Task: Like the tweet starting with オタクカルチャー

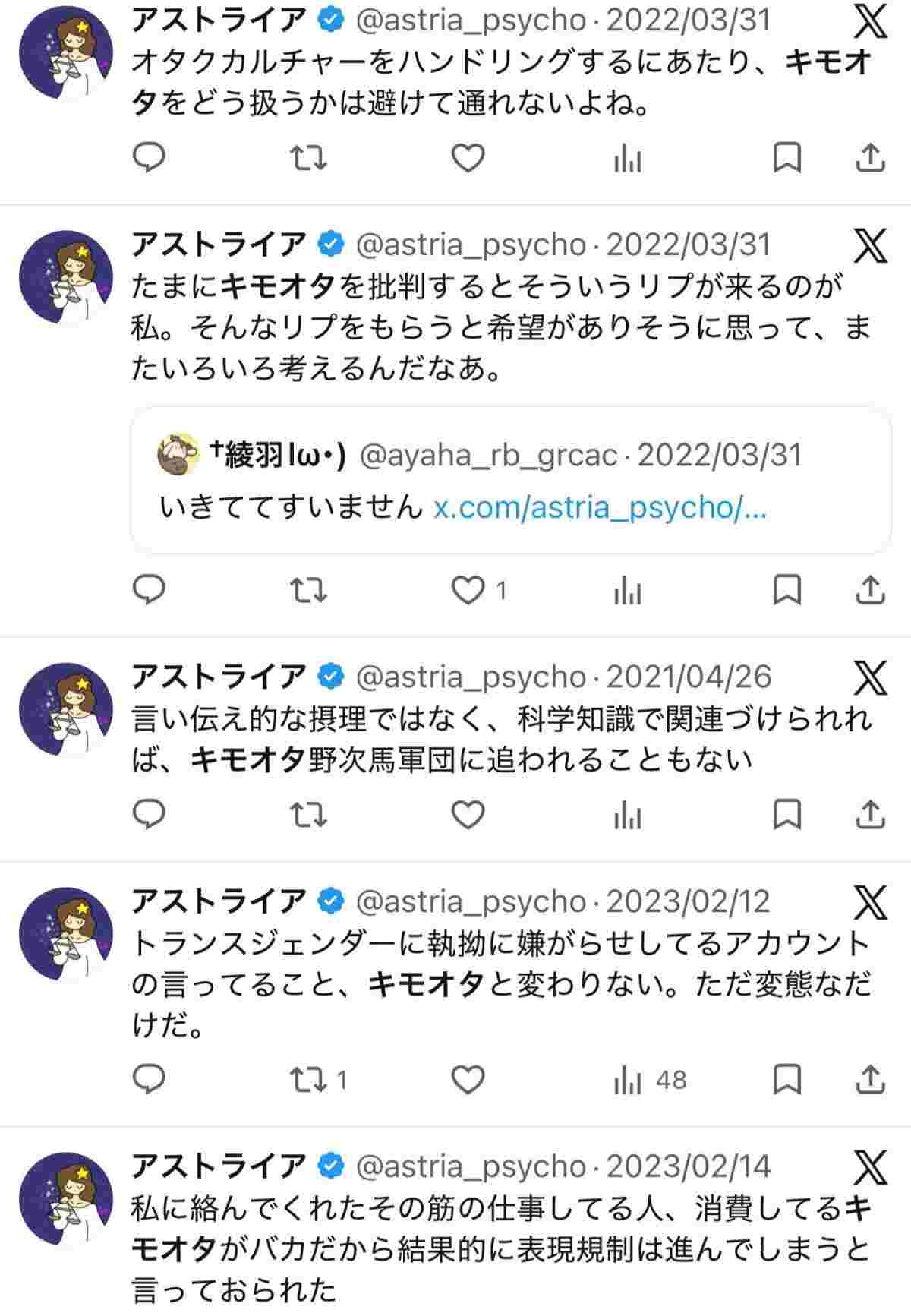Action: [x=468, y=158]
